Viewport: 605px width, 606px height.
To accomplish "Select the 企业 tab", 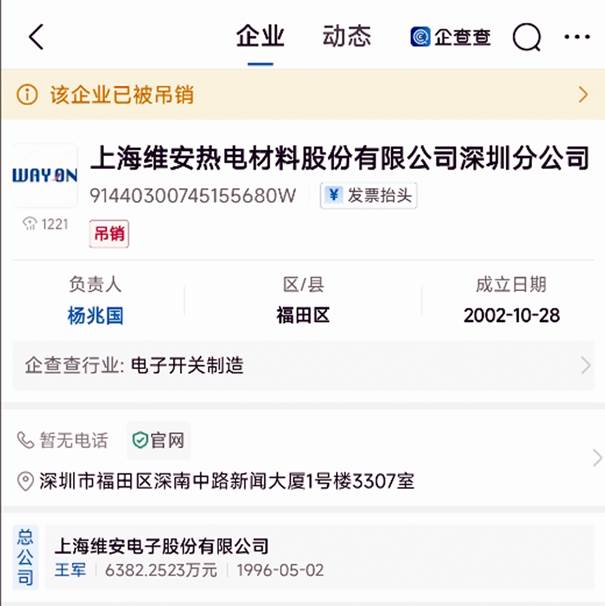I will pos(260,38).
